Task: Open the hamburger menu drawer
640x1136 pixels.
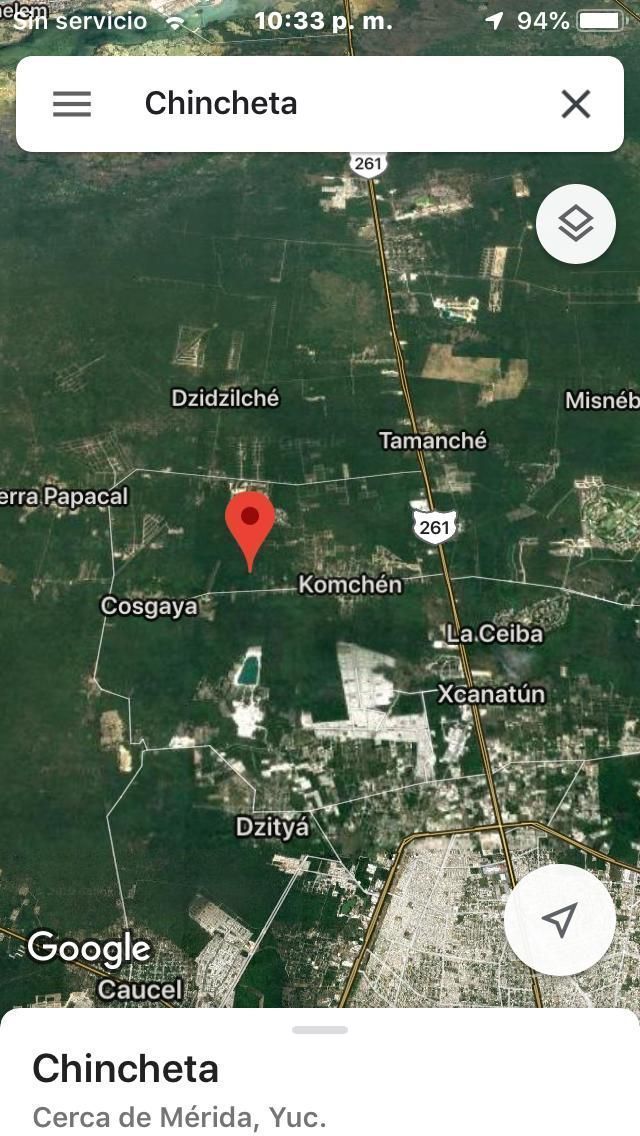Action: (x=72, y=104)
